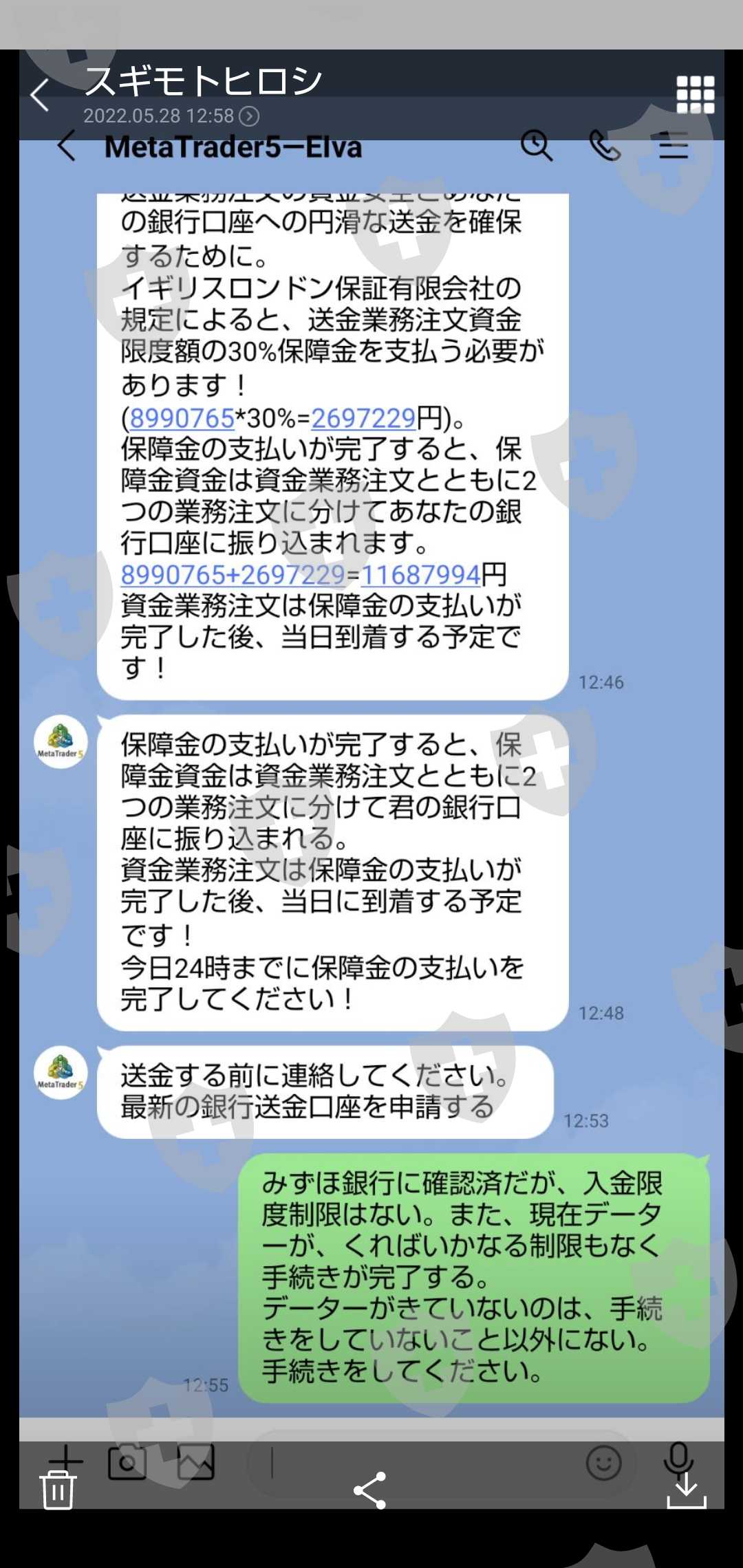Download the image to the device

coord(687,1491)
